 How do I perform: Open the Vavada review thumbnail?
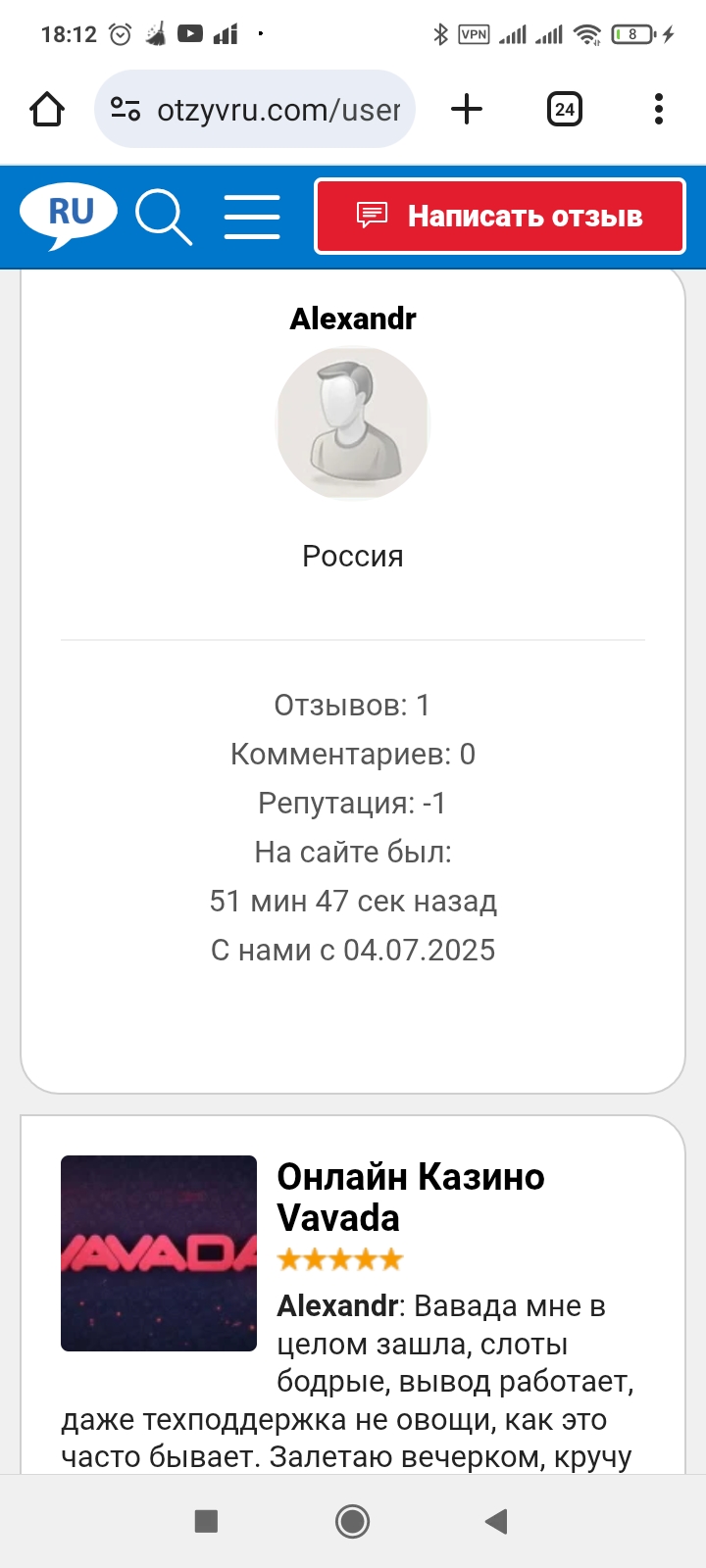coord(159,1253)
